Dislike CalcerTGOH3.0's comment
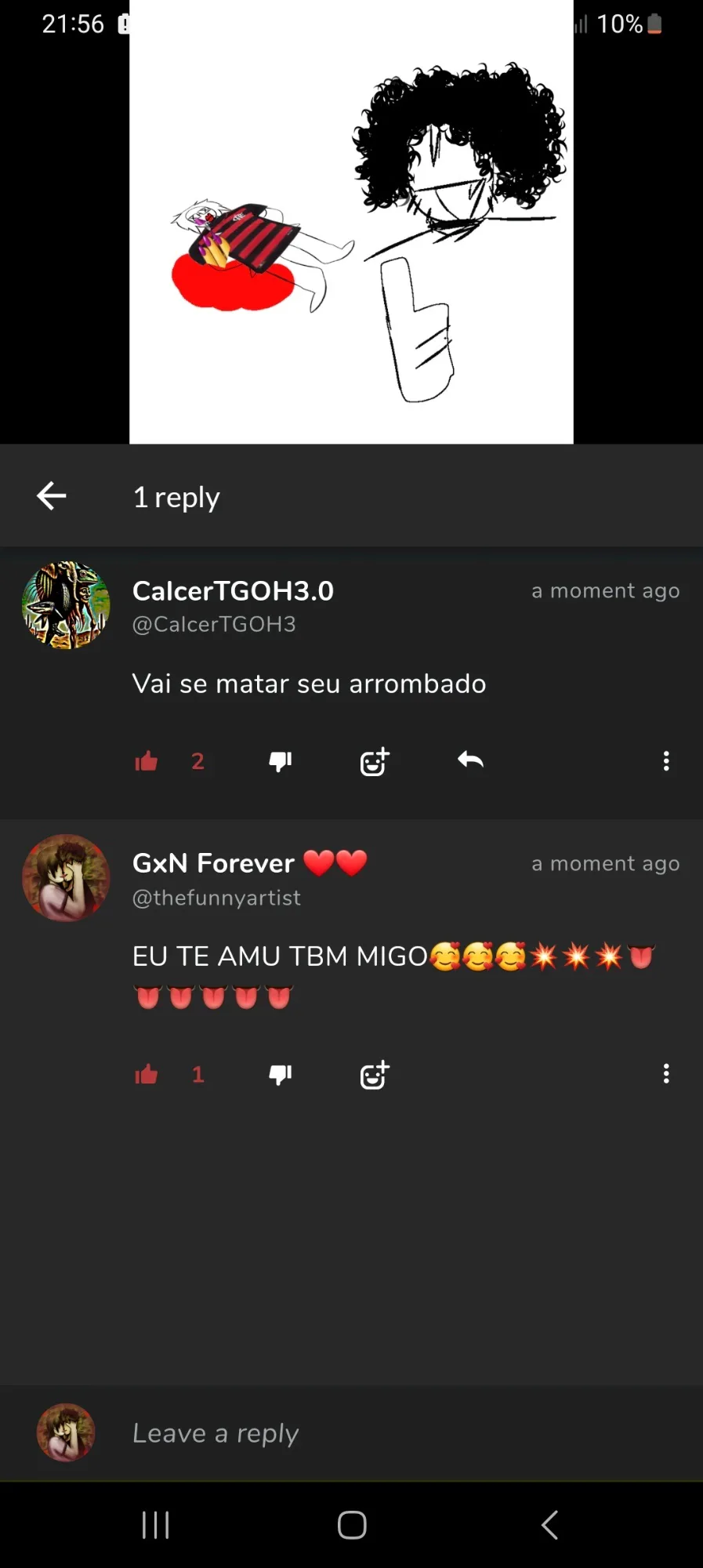 [281, 761]
